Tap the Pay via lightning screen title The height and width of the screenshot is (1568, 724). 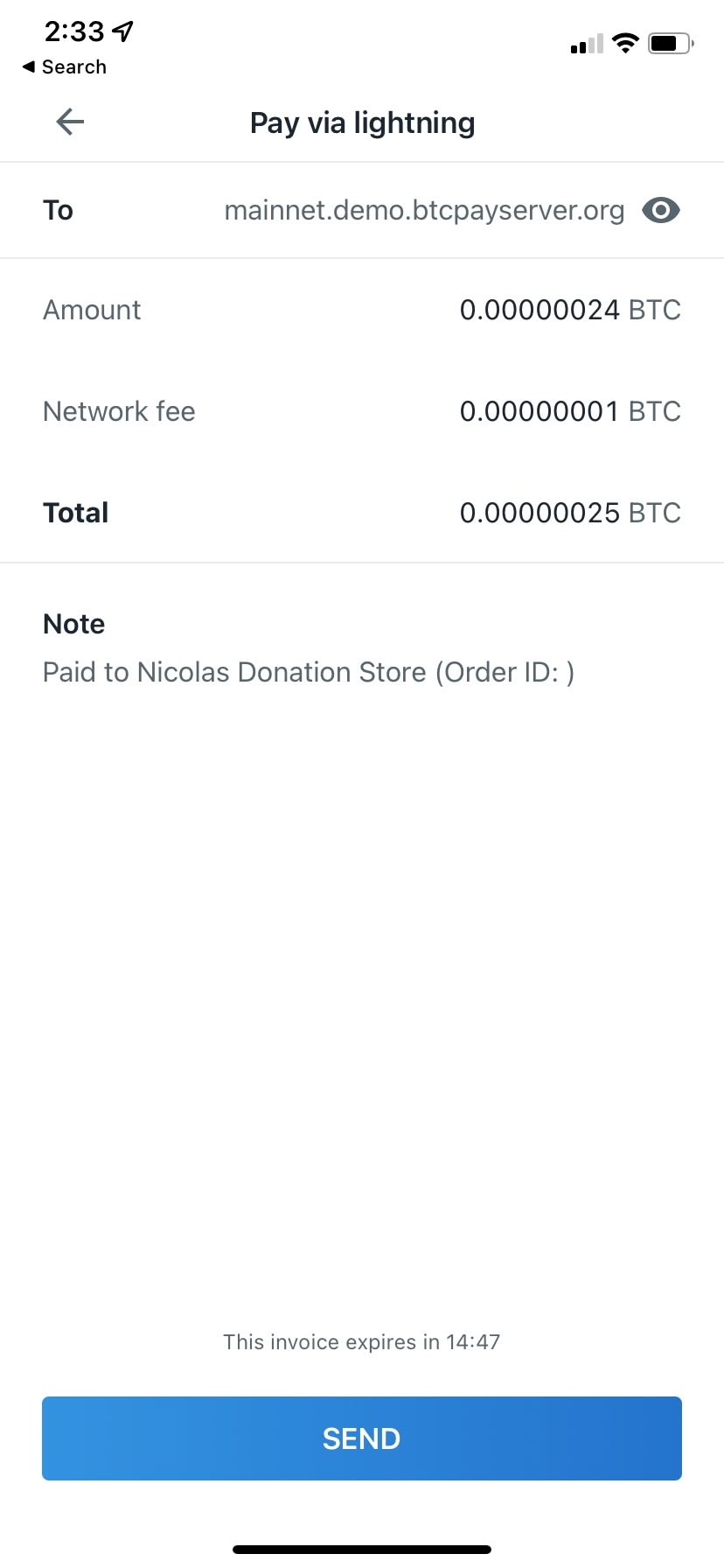point(361,122)
